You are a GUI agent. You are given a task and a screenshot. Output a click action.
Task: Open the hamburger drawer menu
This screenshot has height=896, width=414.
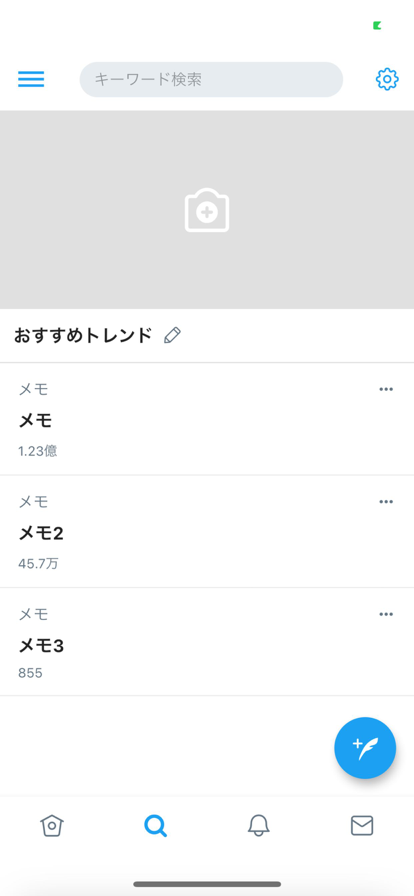[x=31, y=79]
